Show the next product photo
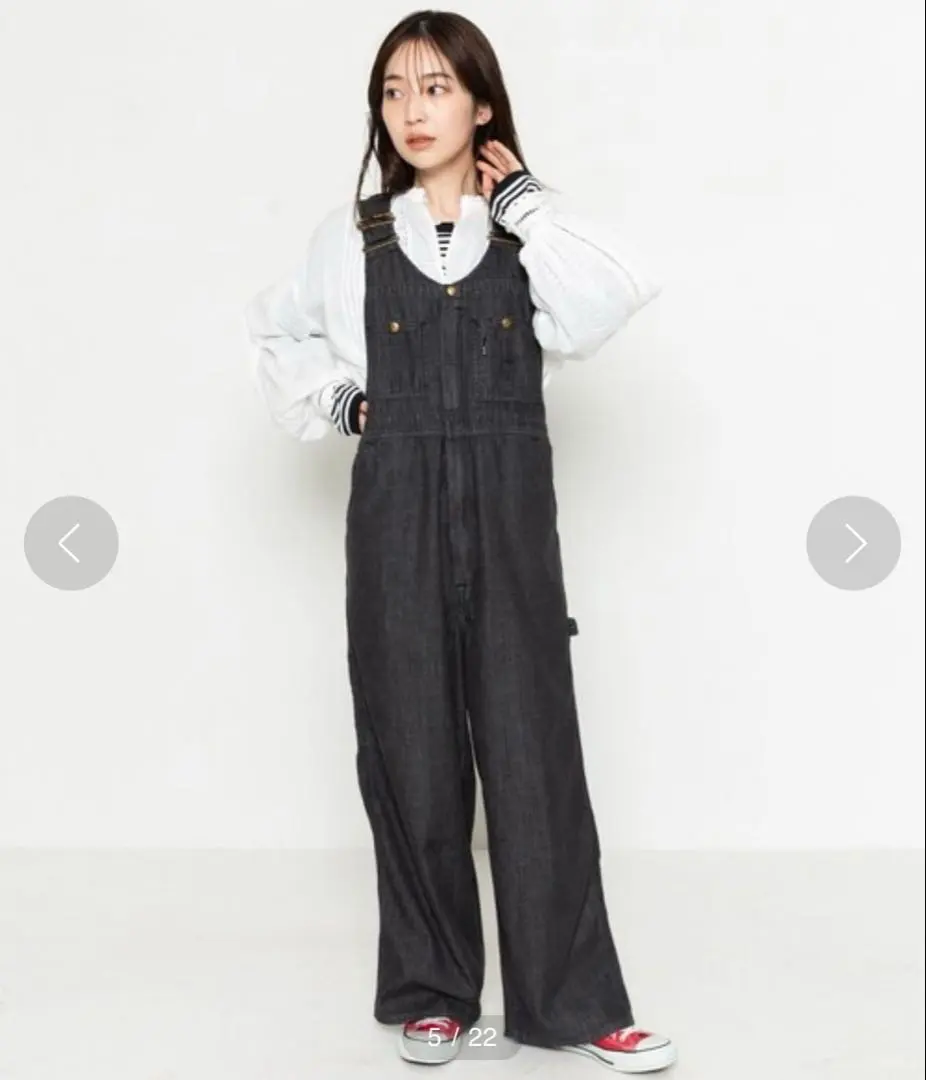This screenshot has height=1080, width=926. pos(853,543)
